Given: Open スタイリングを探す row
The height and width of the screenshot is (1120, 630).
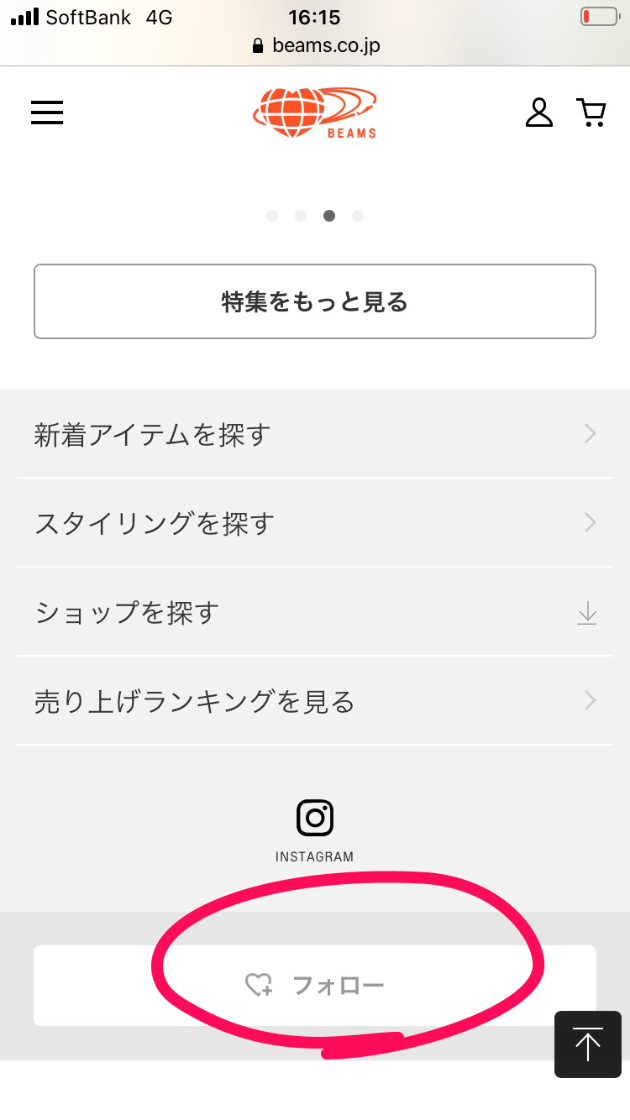Looking at the screenshot, I should 315,523.
